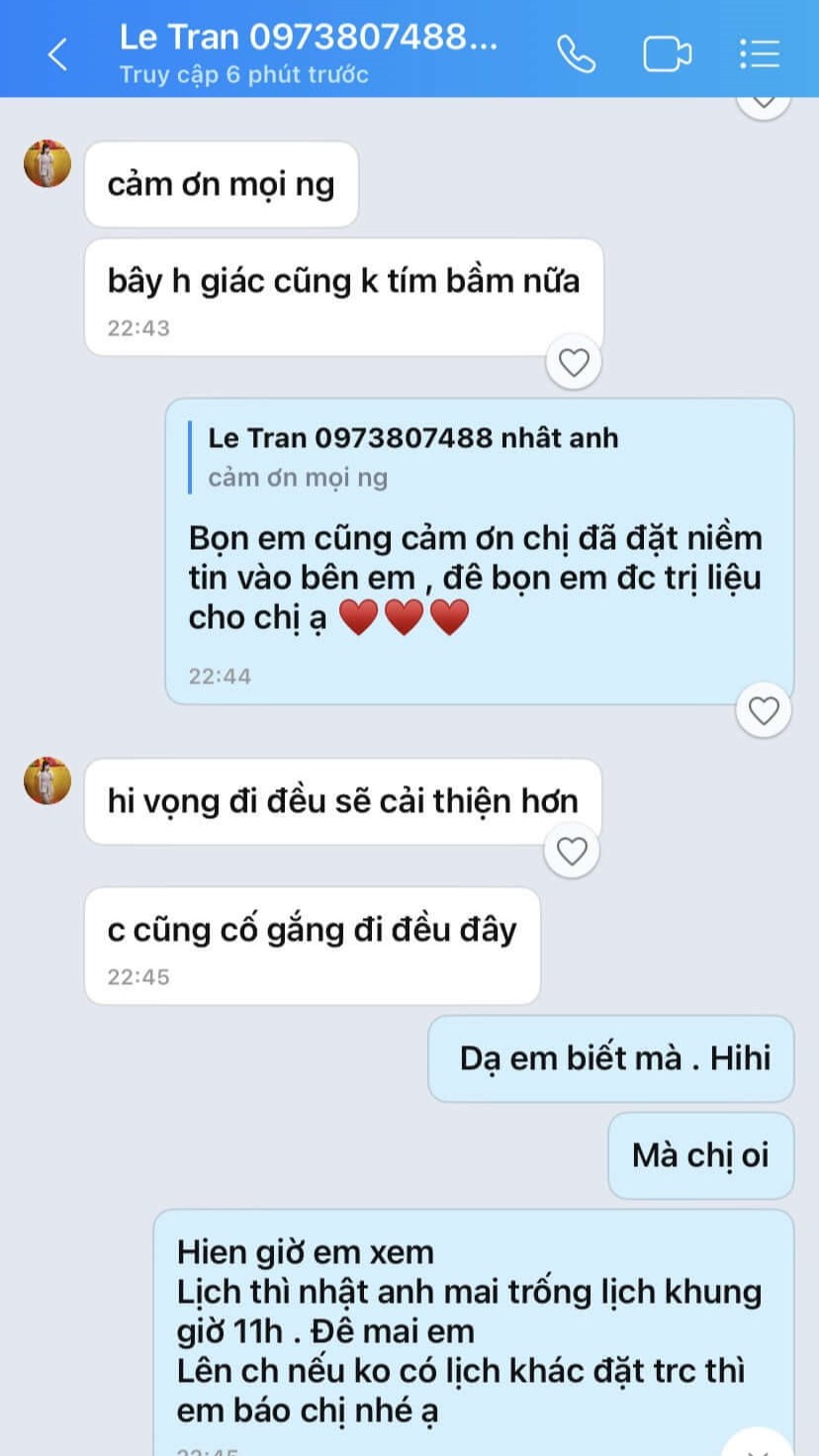Start a video call with Le Tran
The image size is (819, 1456).
pyautogui.click(x=667, y=53)
